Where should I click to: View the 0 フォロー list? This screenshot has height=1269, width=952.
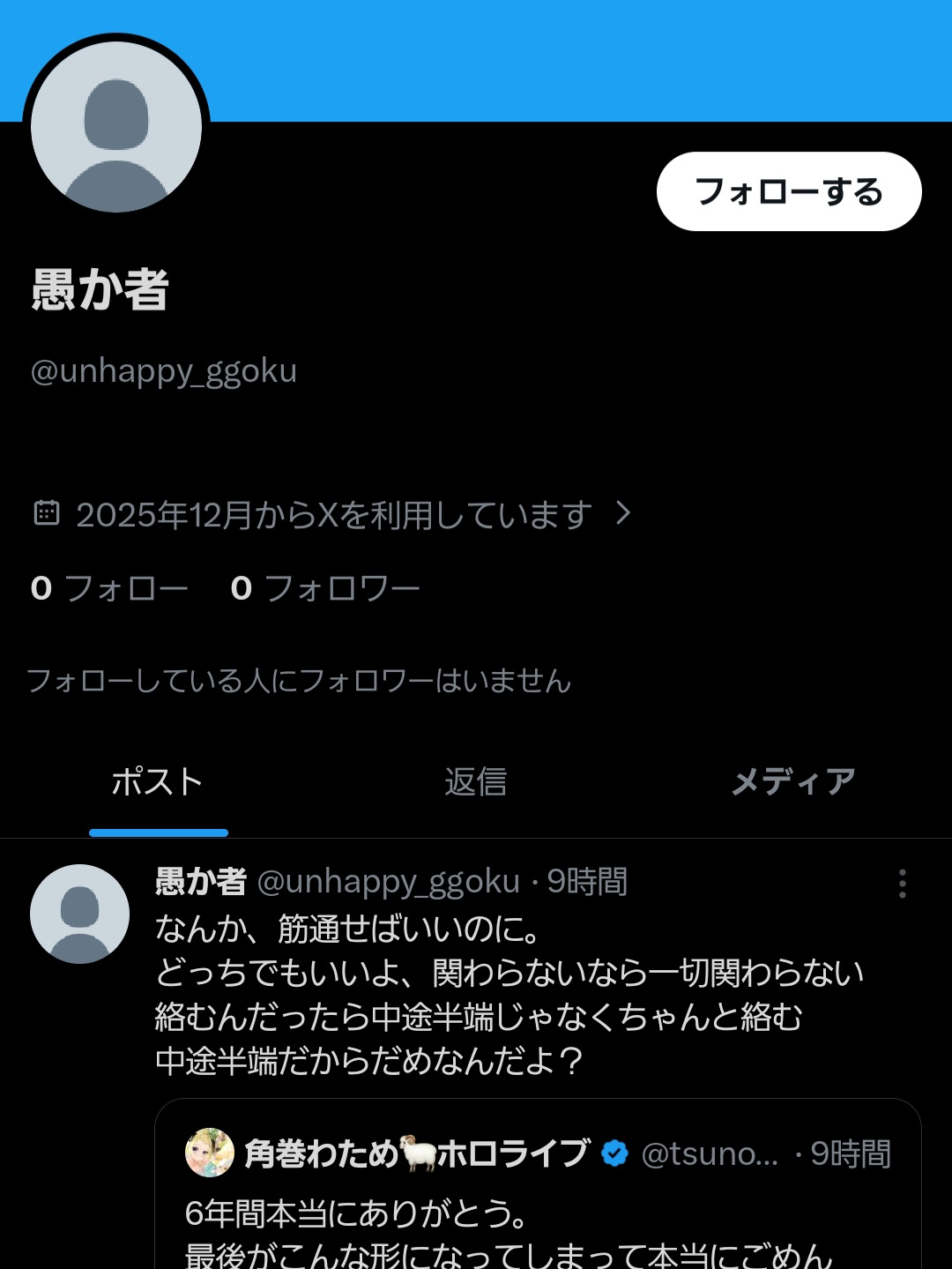(109, 588)
